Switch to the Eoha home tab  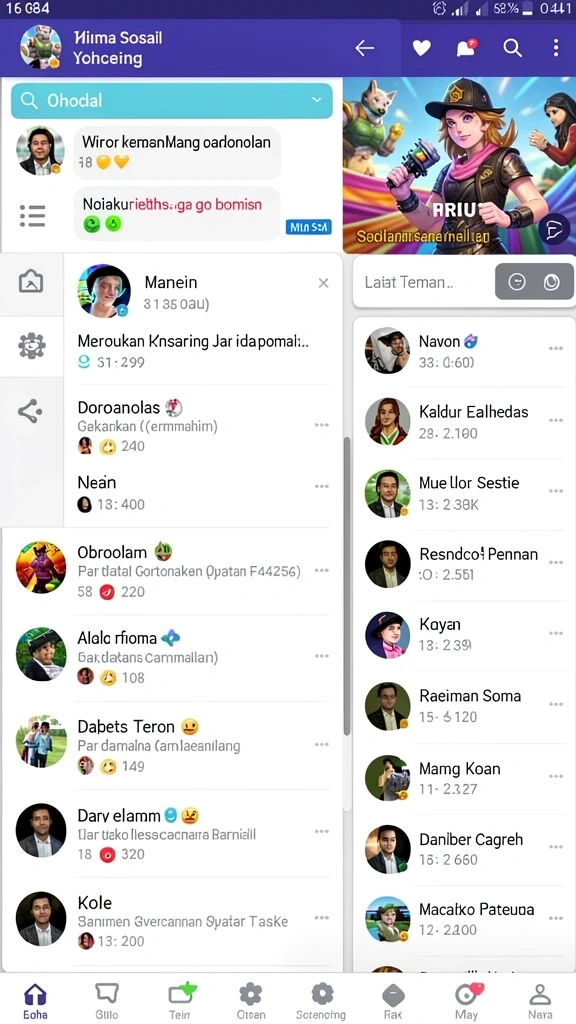[35, 1001]
